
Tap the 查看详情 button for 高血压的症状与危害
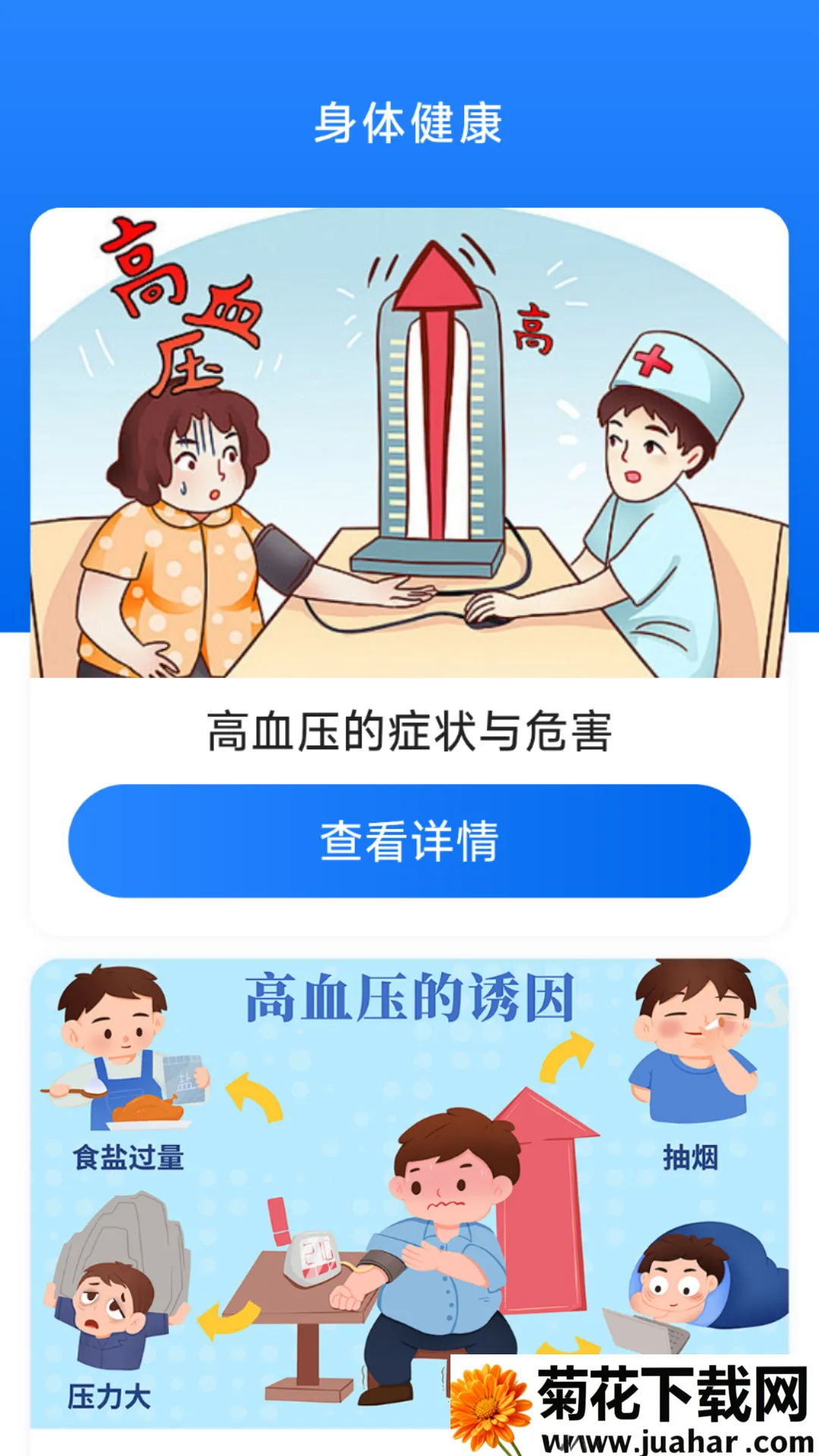pos(409,841)
